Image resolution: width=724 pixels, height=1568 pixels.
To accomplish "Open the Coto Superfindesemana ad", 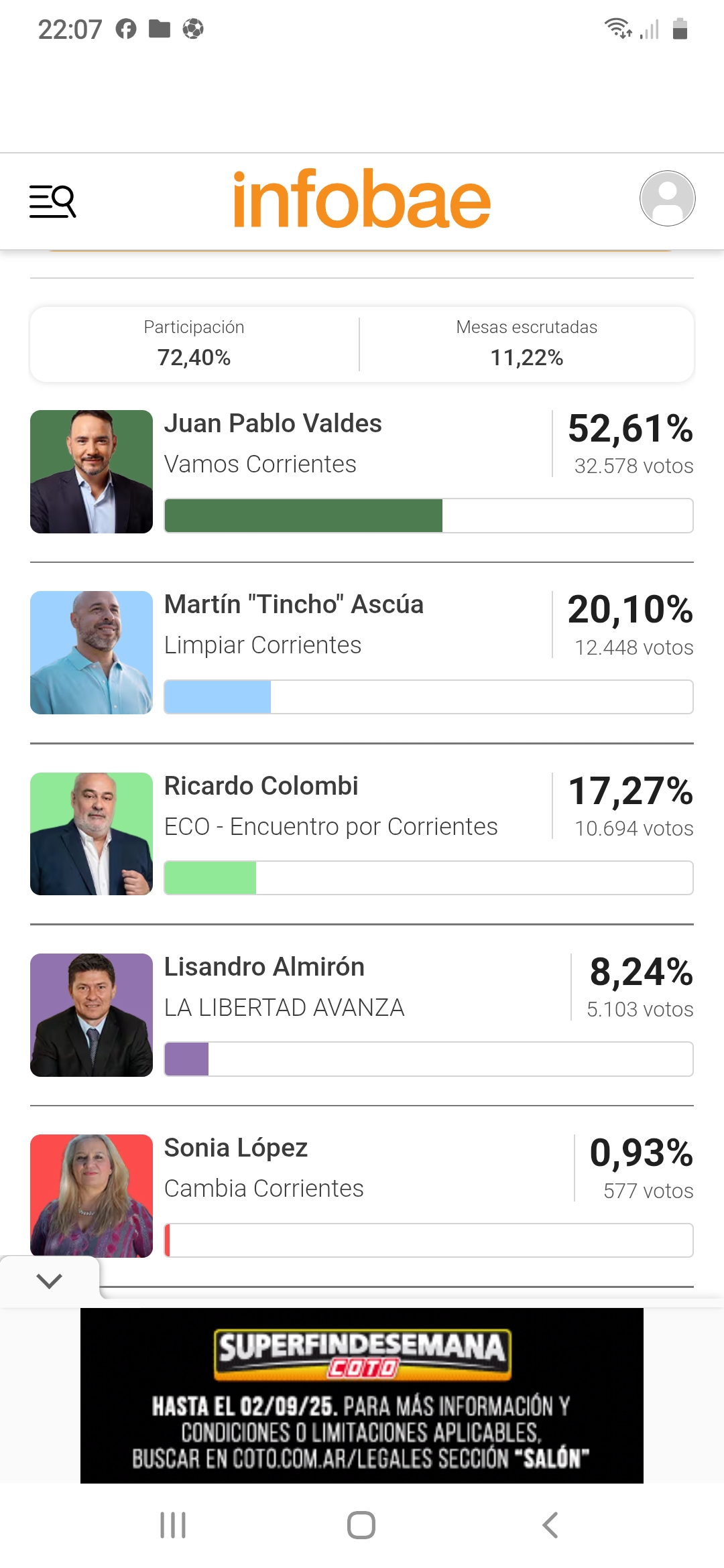I will point(362,1395).
